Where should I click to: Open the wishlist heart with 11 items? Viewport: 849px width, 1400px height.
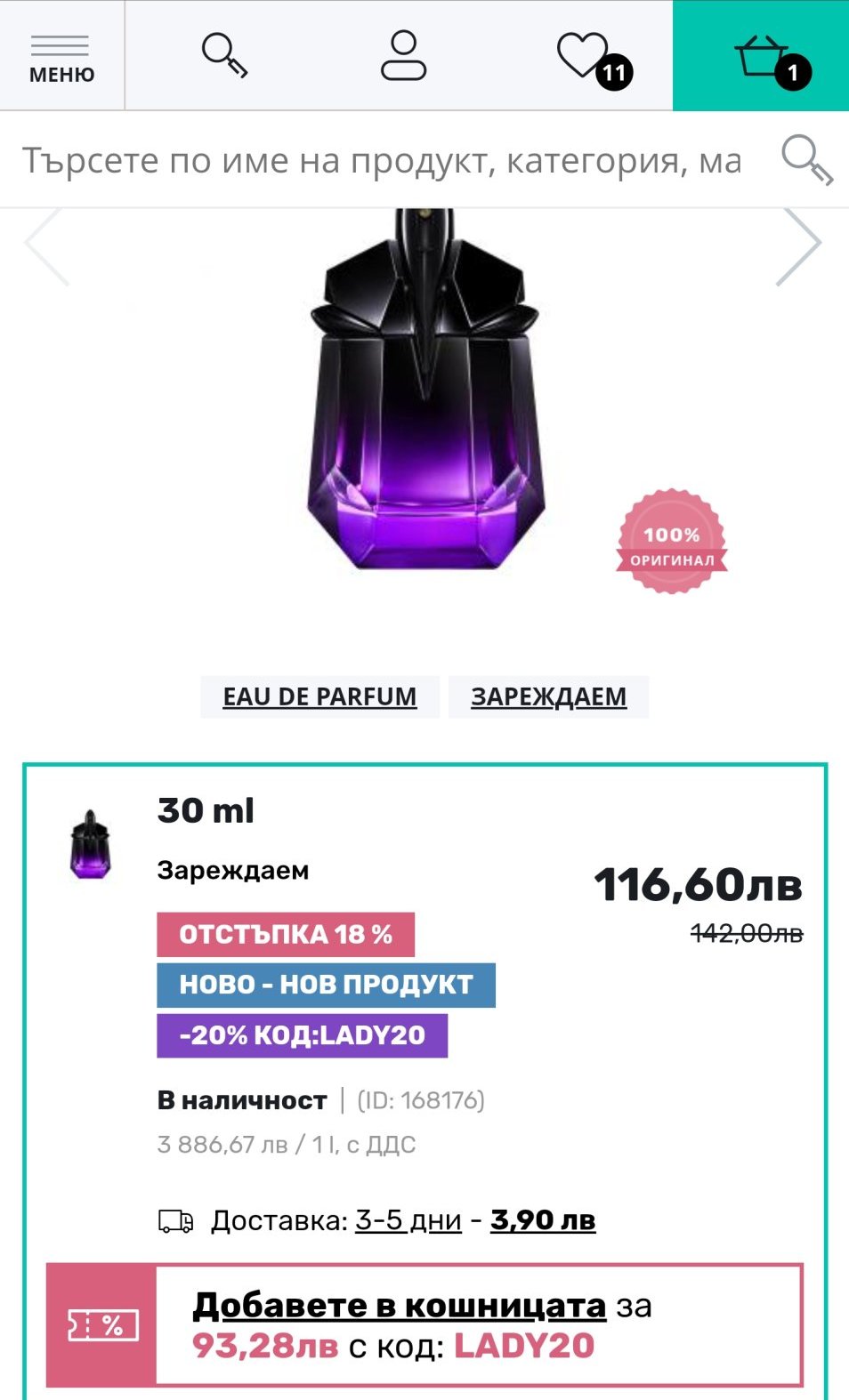pyautogui.click(x=594, y=60)
